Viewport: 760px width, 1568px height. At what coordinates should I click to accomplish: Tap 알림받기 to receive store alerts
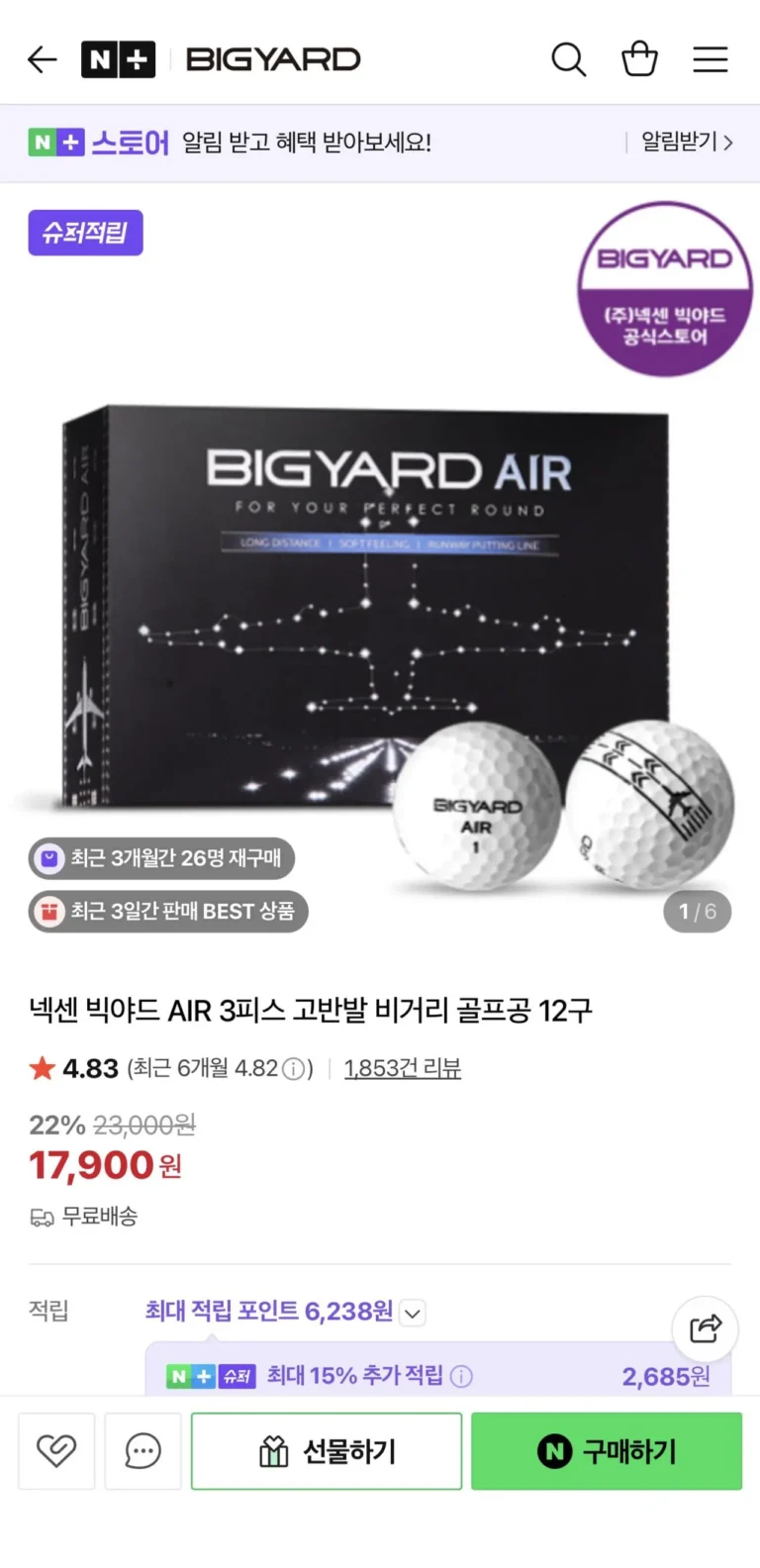click(x=687, y=143)
